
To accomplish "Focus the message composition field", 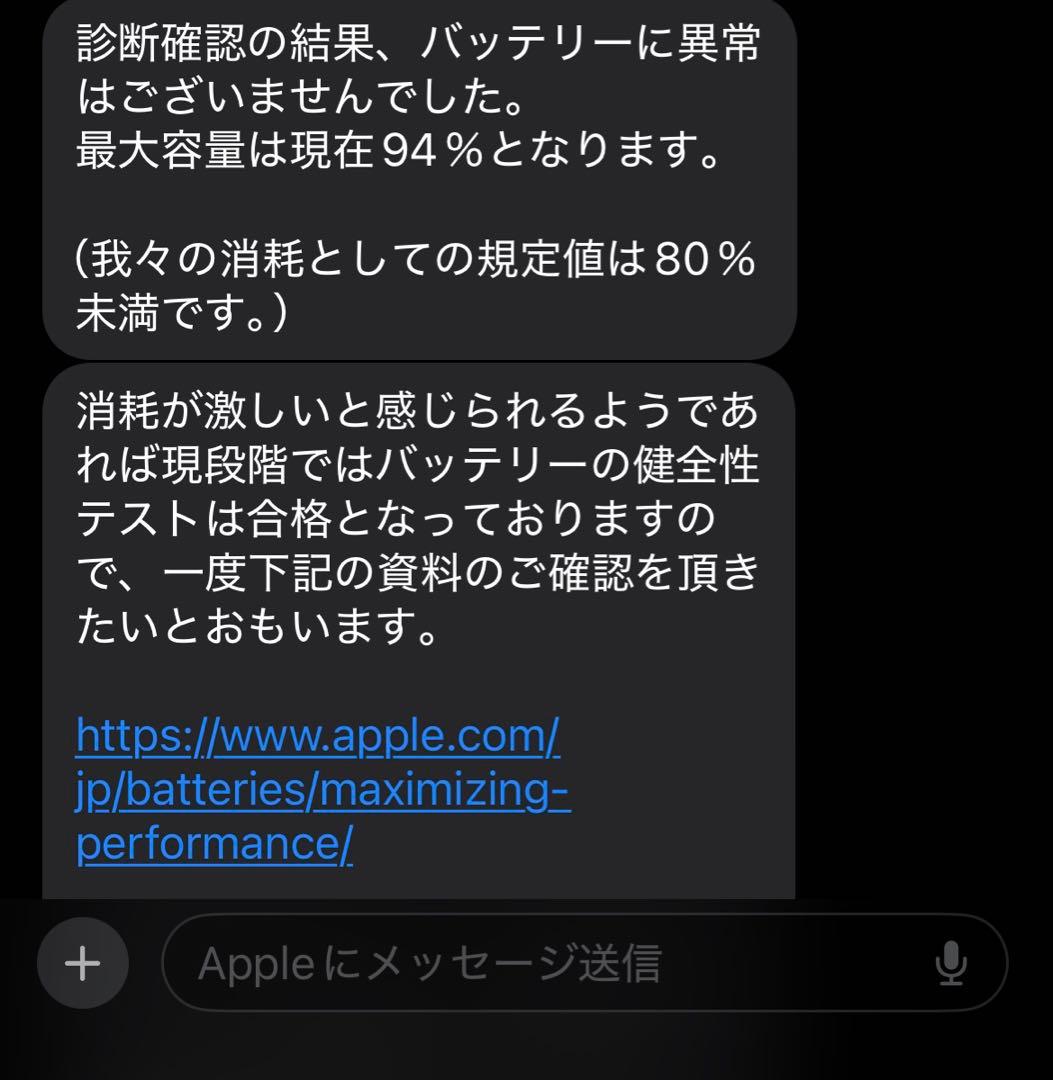I will coord(450,963).
